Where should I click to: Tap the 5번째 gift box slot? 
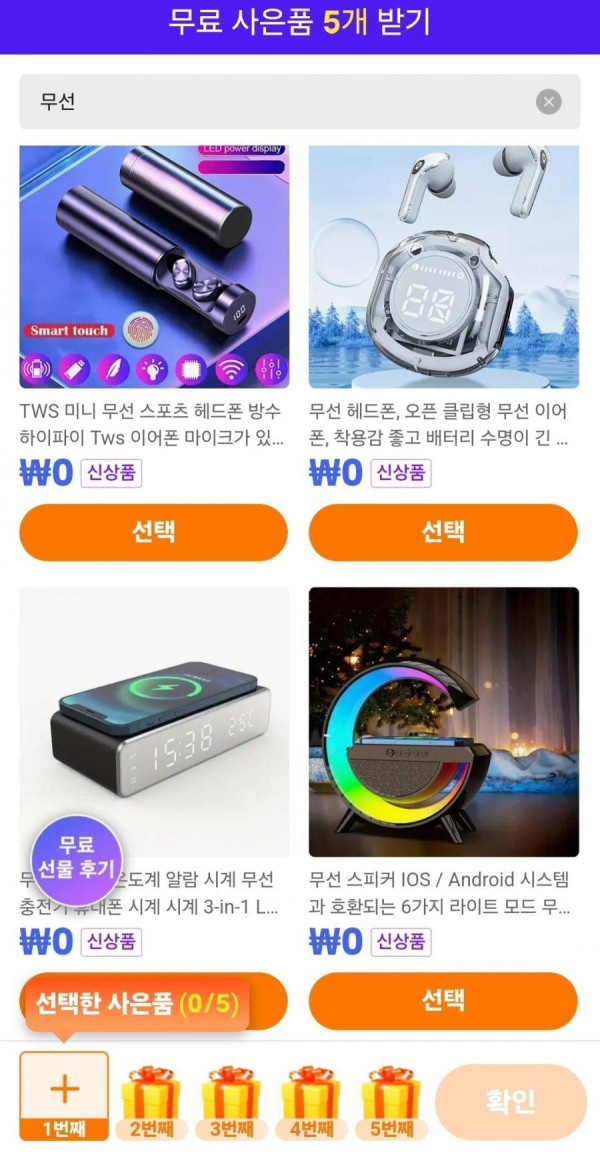390,1100
